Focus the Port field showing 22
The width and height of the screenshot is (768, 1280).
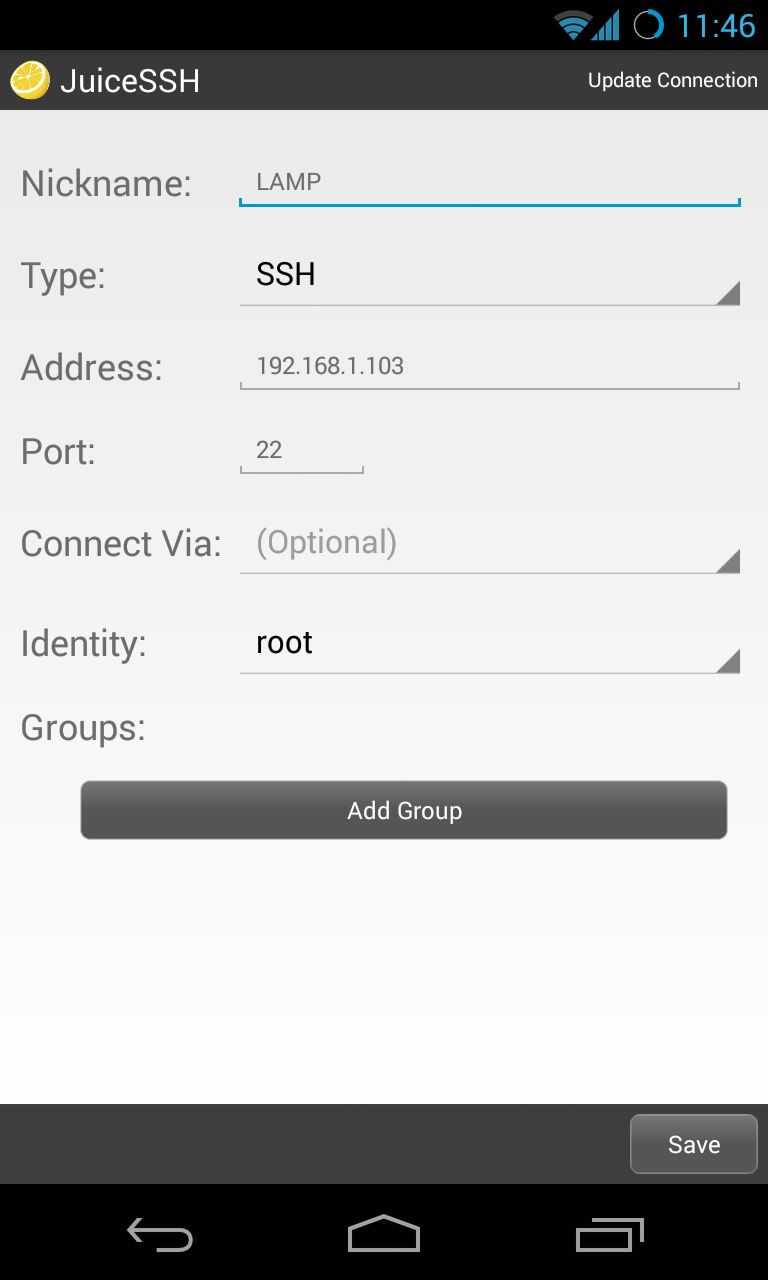pyautogui.click(x=301, y=450)
